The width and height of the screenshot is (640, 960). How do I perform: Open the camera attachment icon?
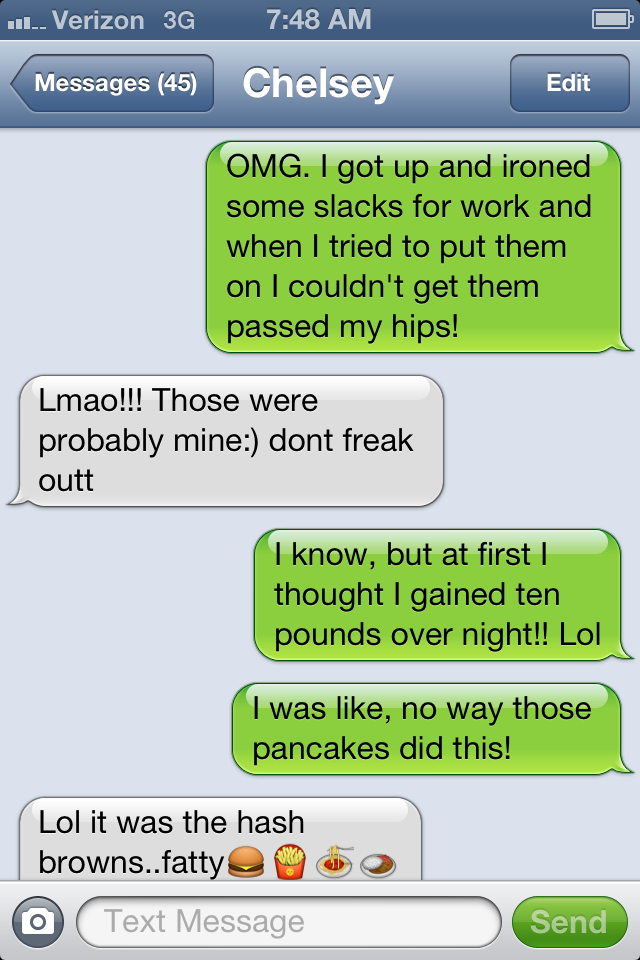[37, 921]
